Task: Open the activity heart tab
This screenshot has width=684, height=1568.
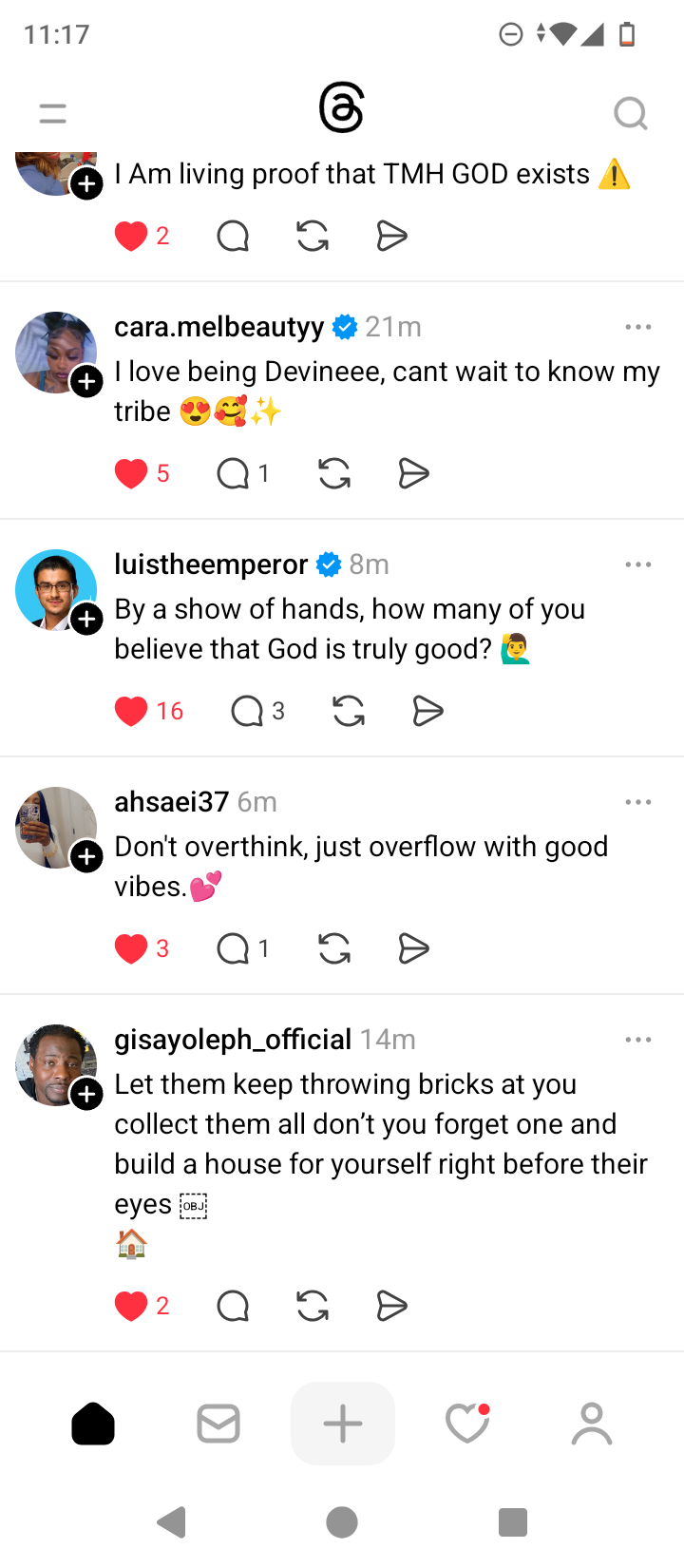Action: (467, 1424)
